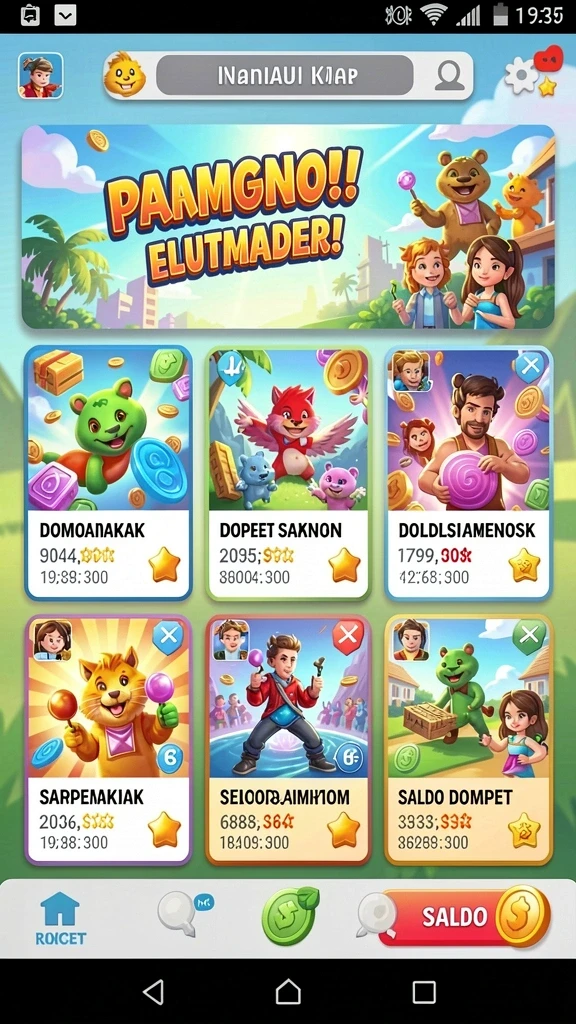This screenshot has width=576, height=1024.
Task: Tap the gray search field in the header
Action: click(x=285, y=76)
